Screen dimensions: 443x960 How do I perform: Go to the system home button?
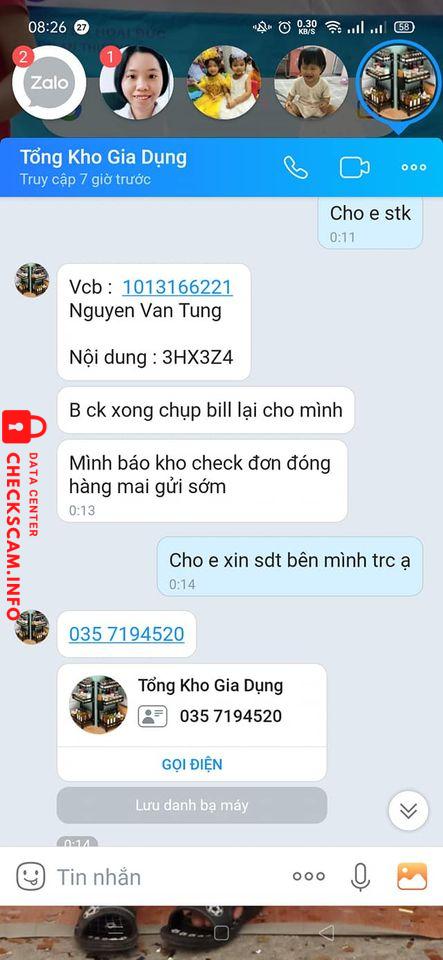pos(222,933)
